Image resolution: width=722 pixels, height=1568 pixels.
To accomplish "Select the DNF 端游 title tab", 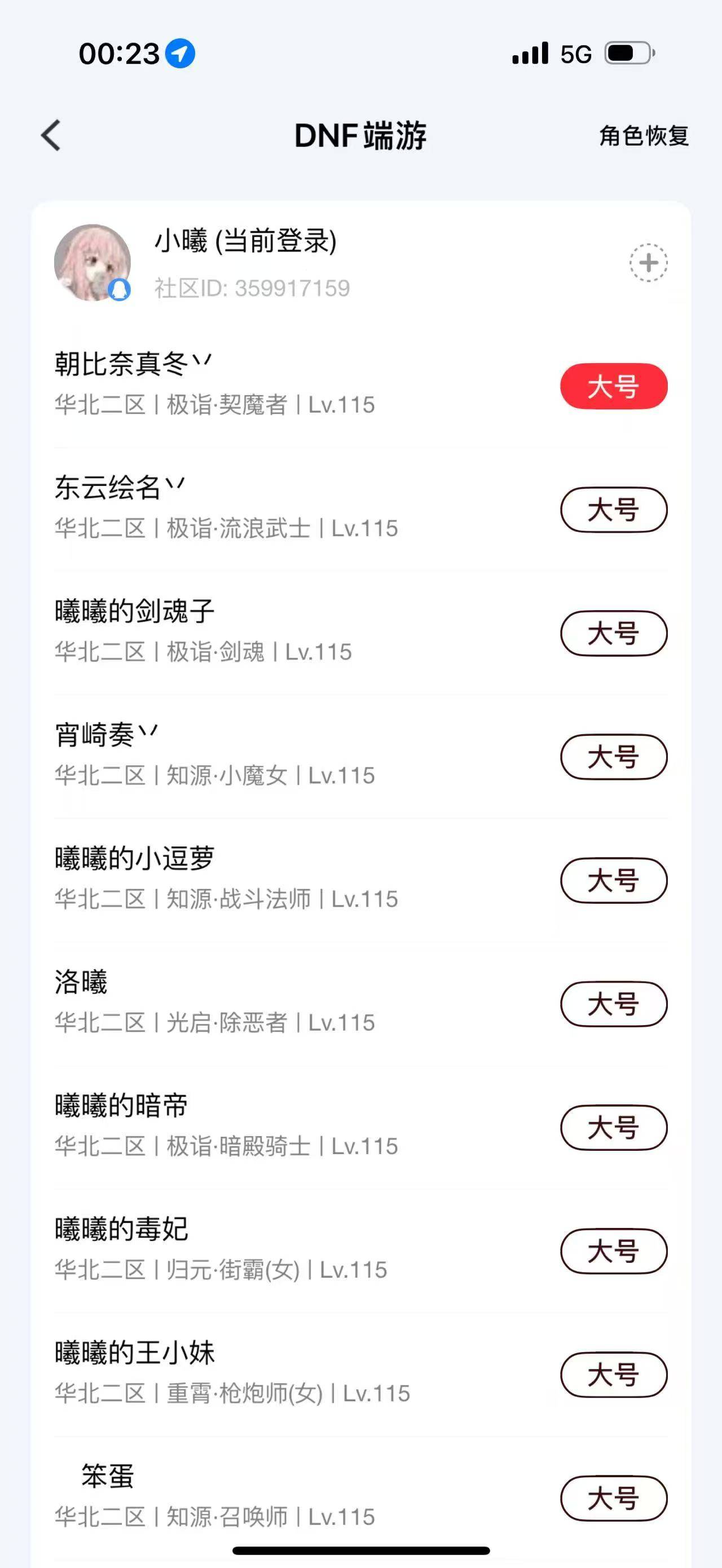I will click(361, 136).
